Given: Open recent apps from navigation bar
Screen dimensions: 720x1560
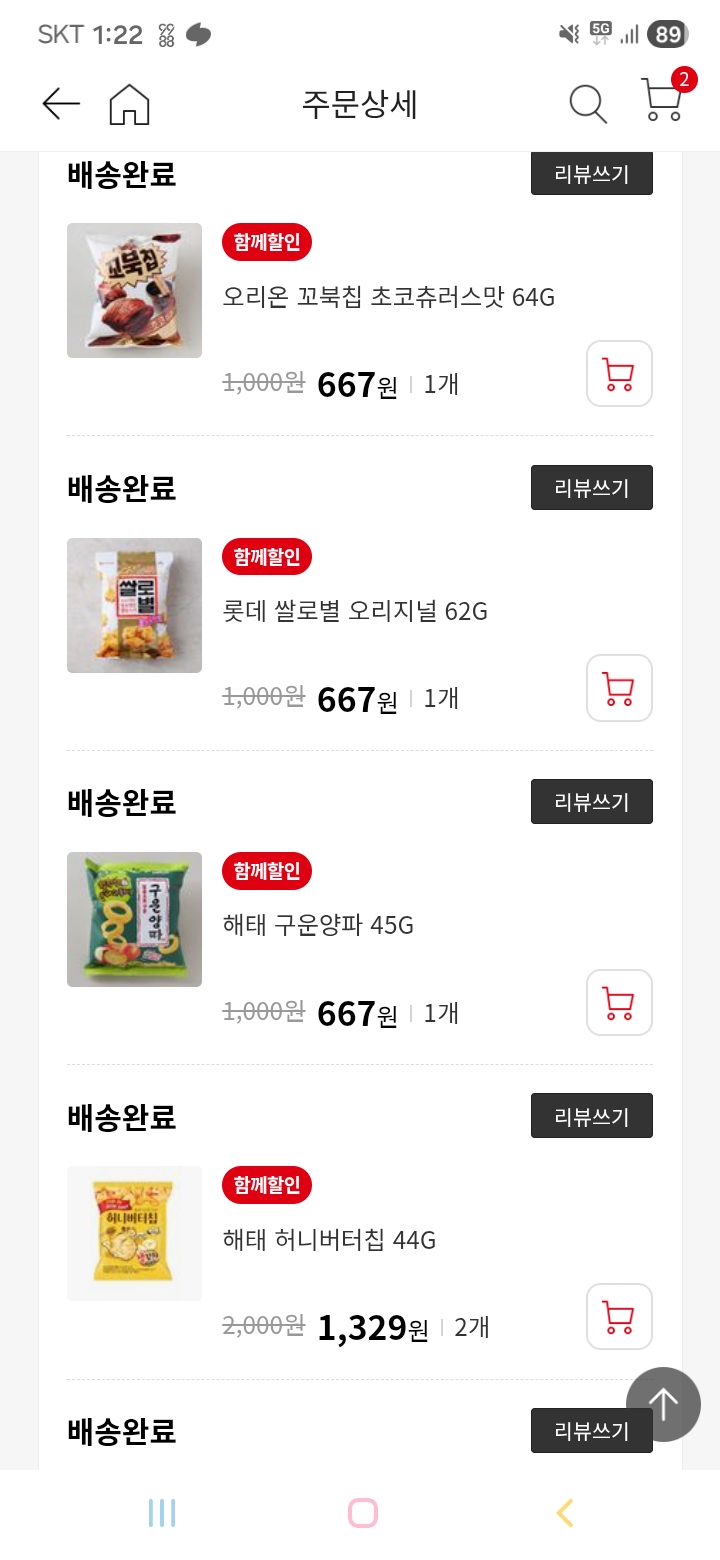Looking at the screenshot, I should (x=162, y=1513).
